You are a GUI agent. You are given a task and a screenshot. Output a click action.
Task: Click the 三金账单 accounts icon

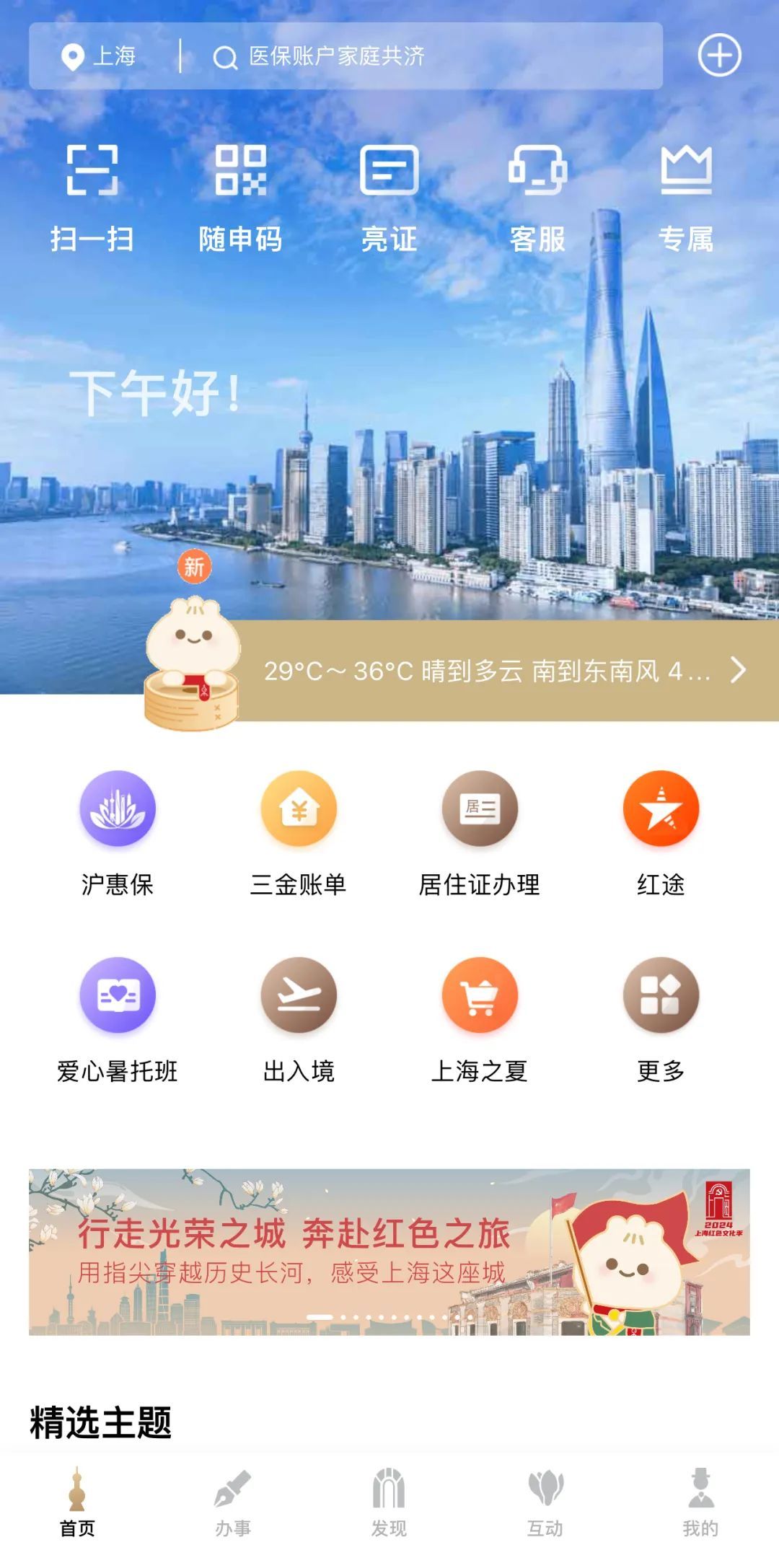pyautogui.click(x=300, y=809)
